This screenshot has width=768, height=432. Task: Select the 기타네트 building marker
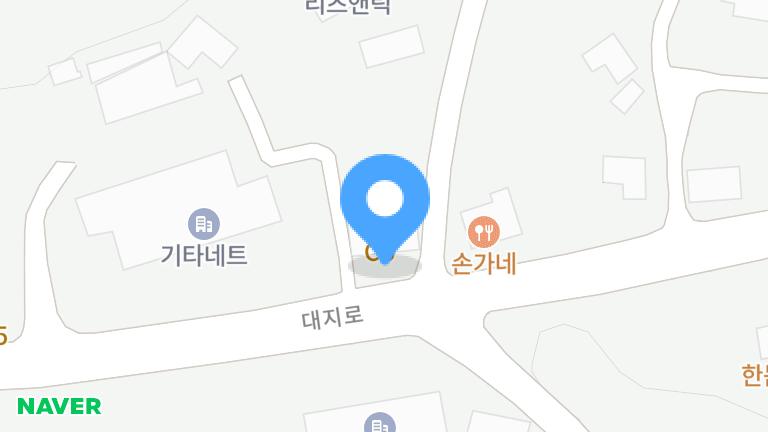pos(204,223)
